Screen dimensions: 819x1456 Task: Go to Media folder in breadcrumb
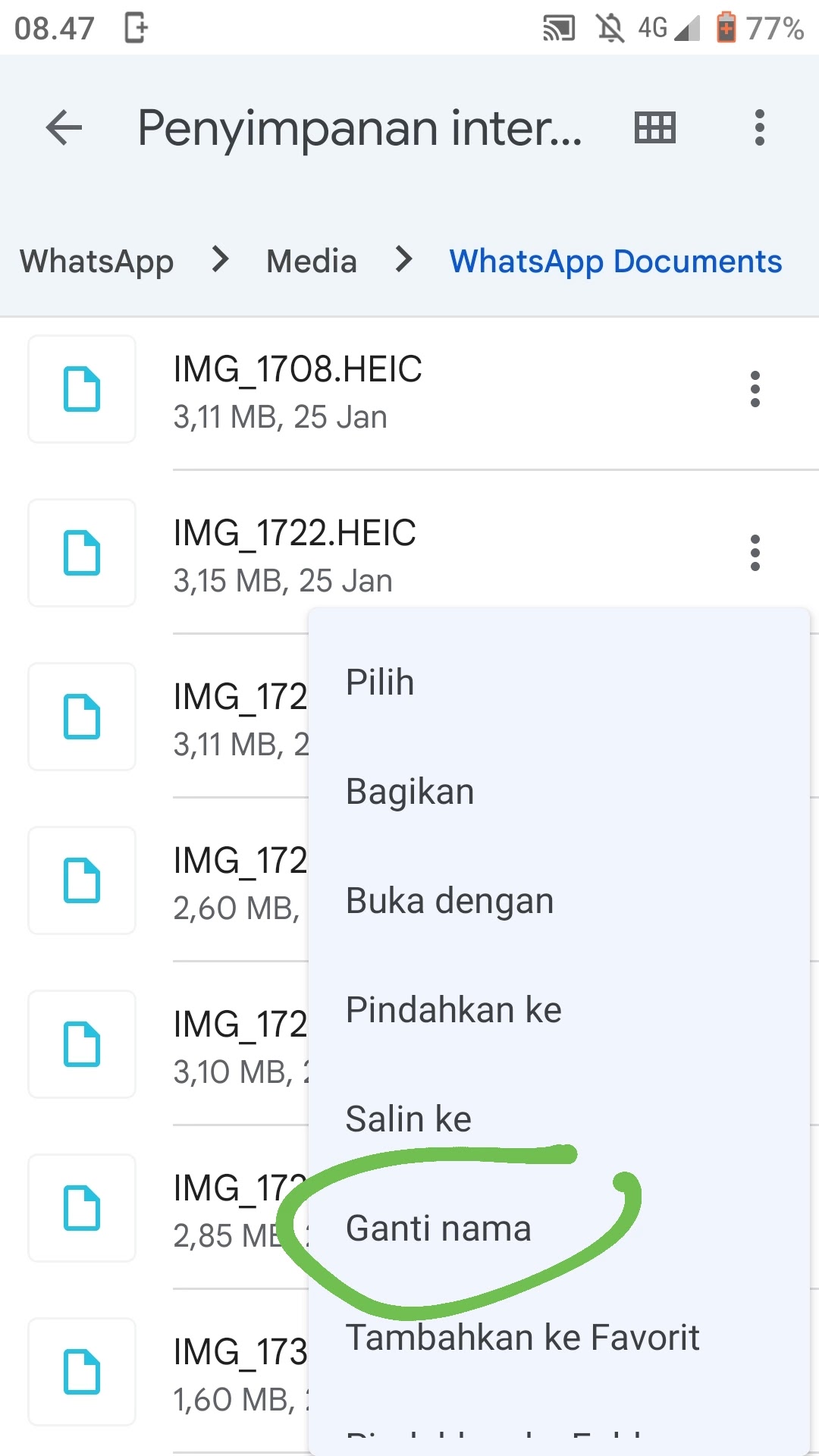pos(312,261)
